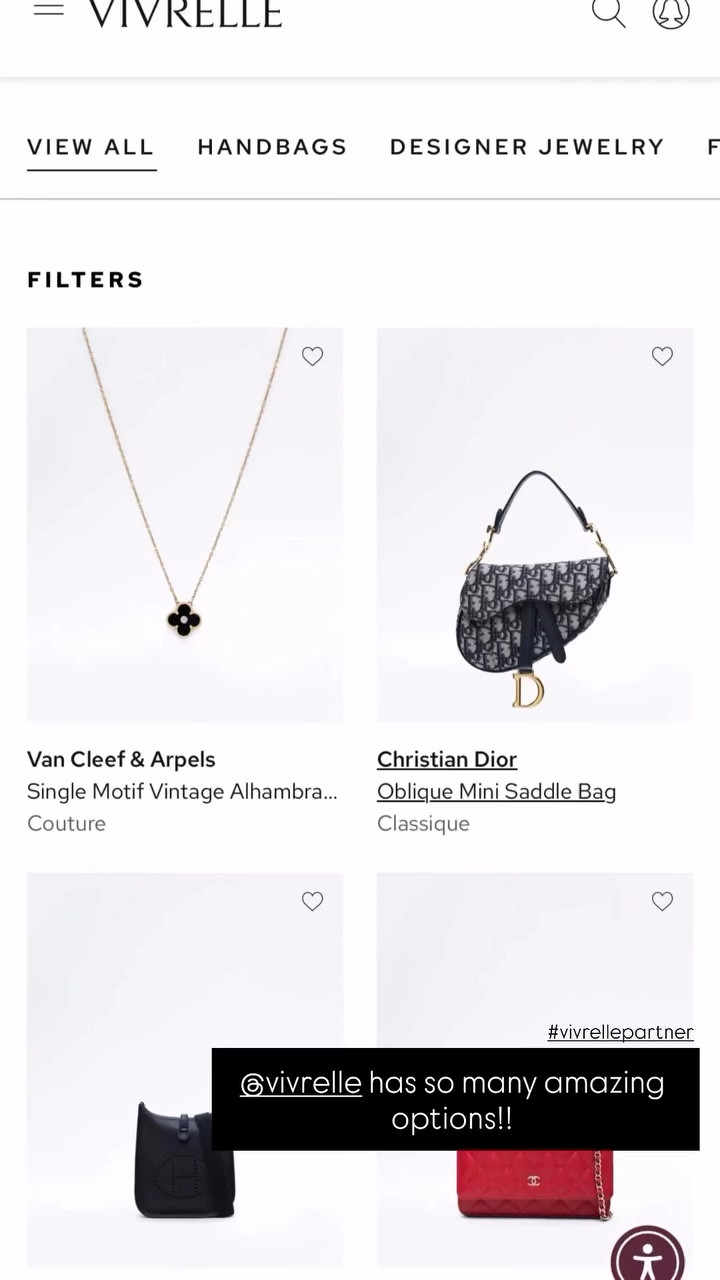Viewport: 720px width, 1280px height.
Task: Click the @vivrelle mention link
Action: click(300, 1083)
